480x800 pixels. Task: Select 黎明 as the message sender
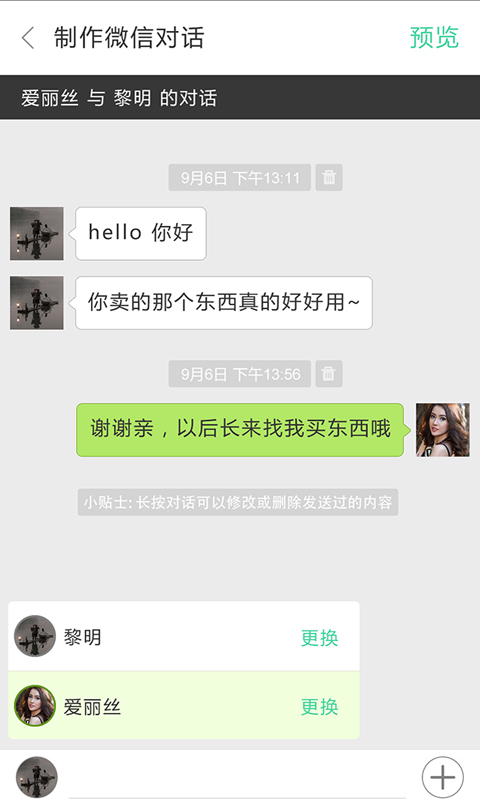[184, 636]
